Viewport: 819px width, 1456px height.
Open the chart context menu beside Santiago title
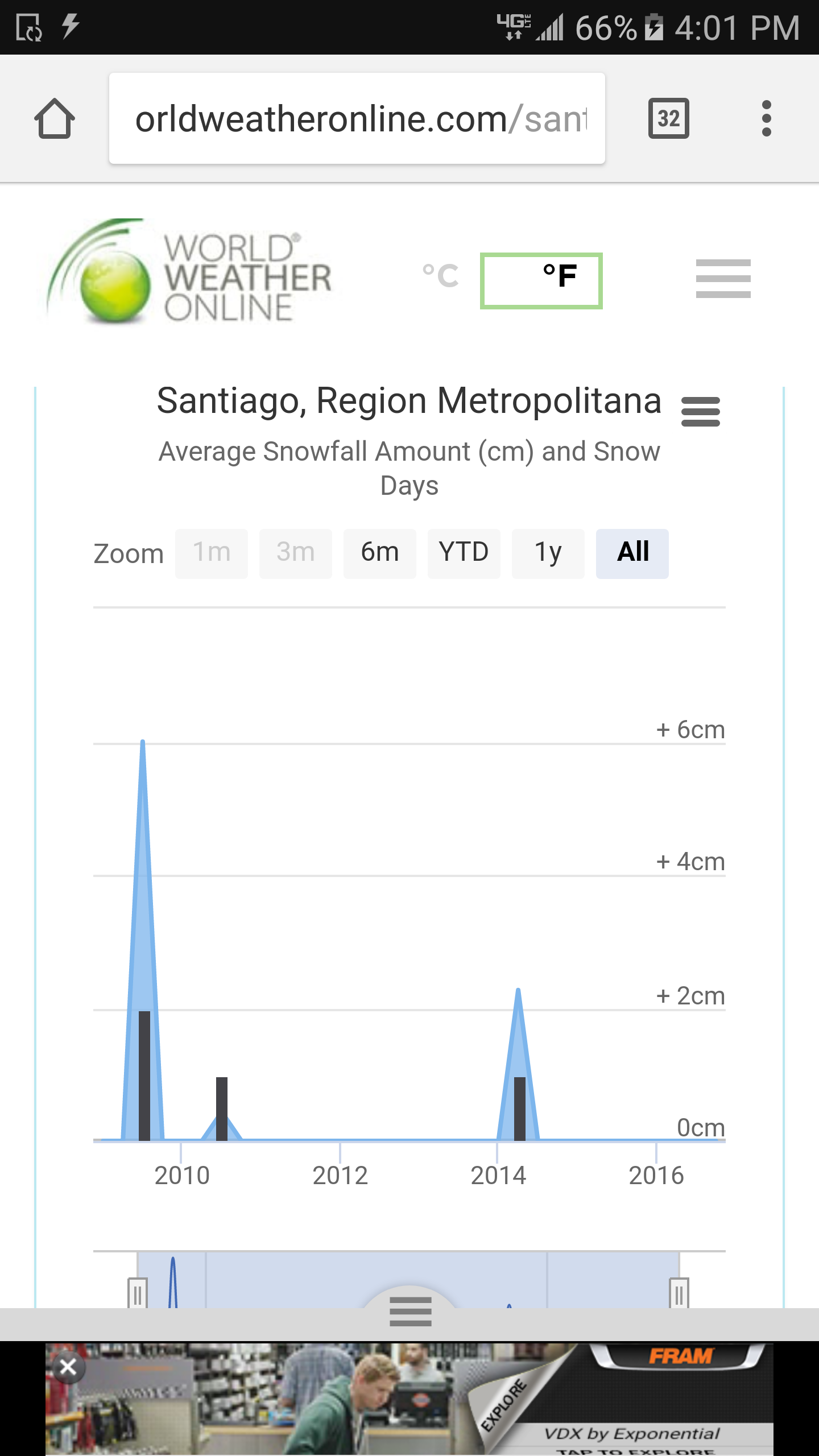pos(701,412)
